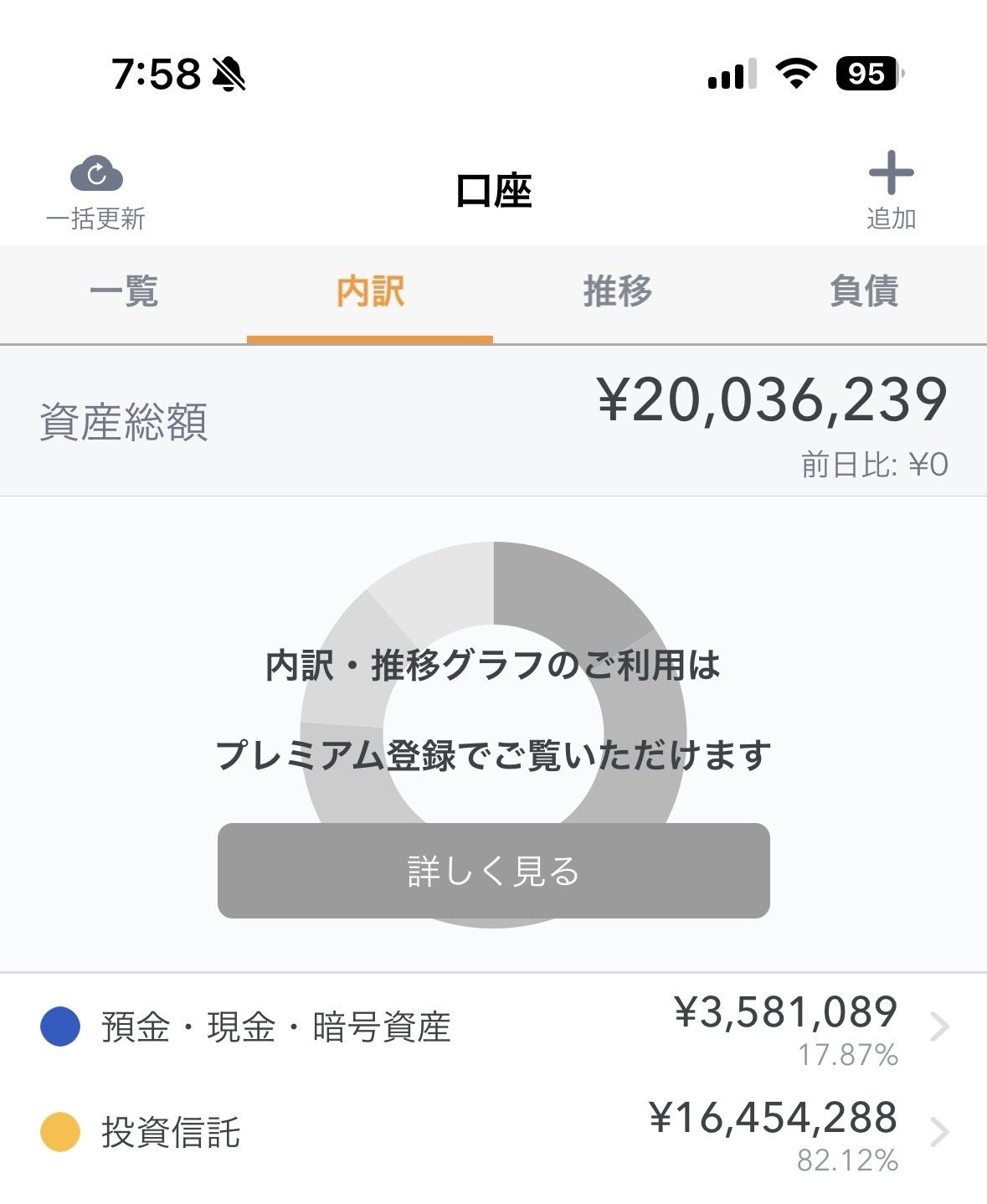Switch to the 一覧 tab
987x1204 pixels.
tap(124, 292)
